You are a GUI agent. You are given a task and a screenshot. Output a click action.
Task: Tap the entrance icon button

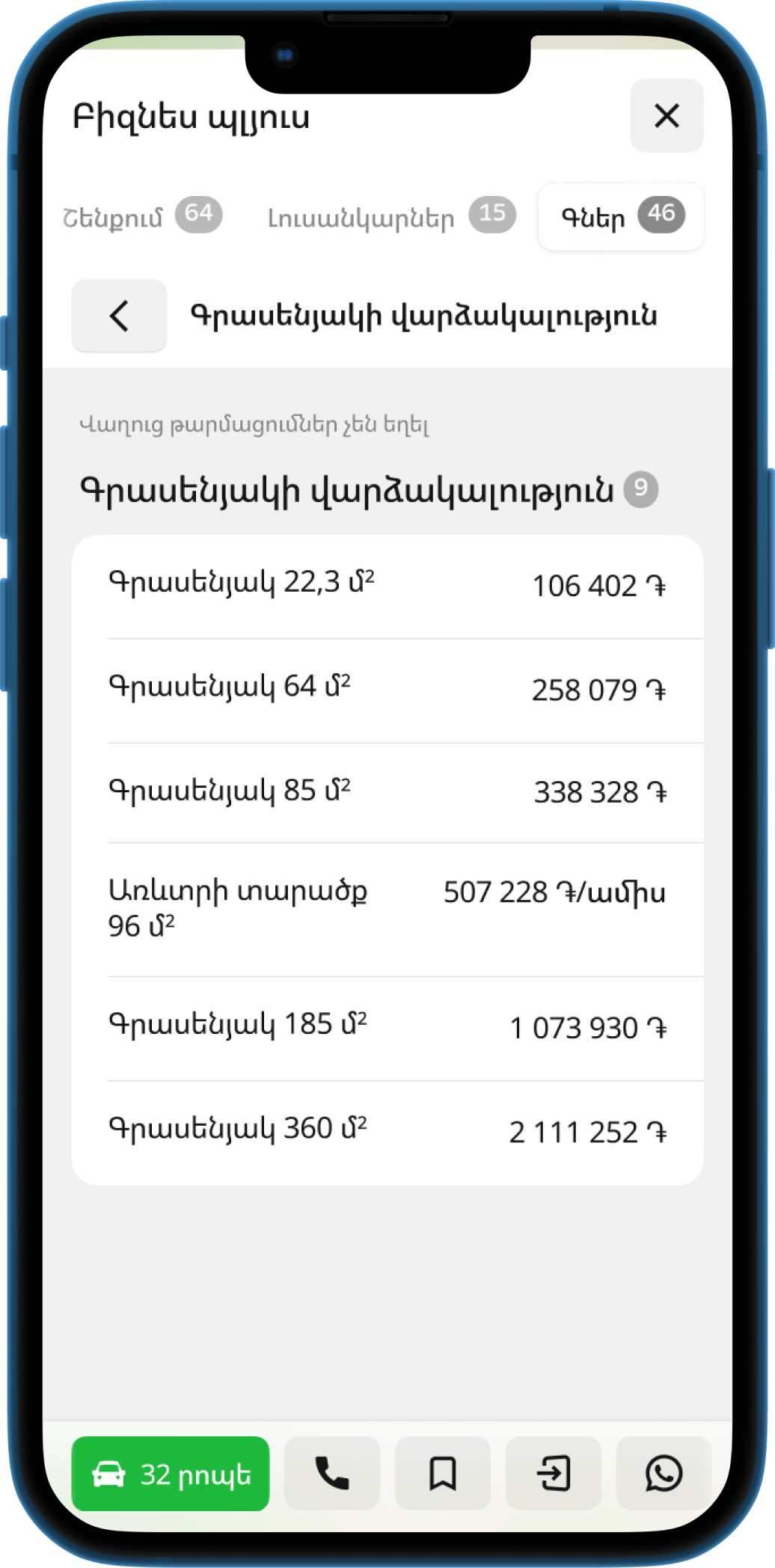tap(554, 1474)
